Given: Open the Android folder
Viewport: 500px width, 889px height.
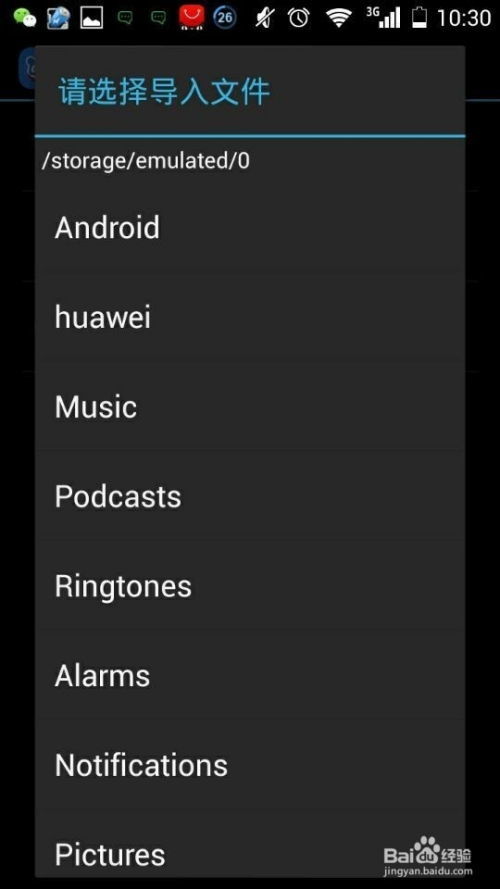Looking at the screenshot, I should [249, 227].
